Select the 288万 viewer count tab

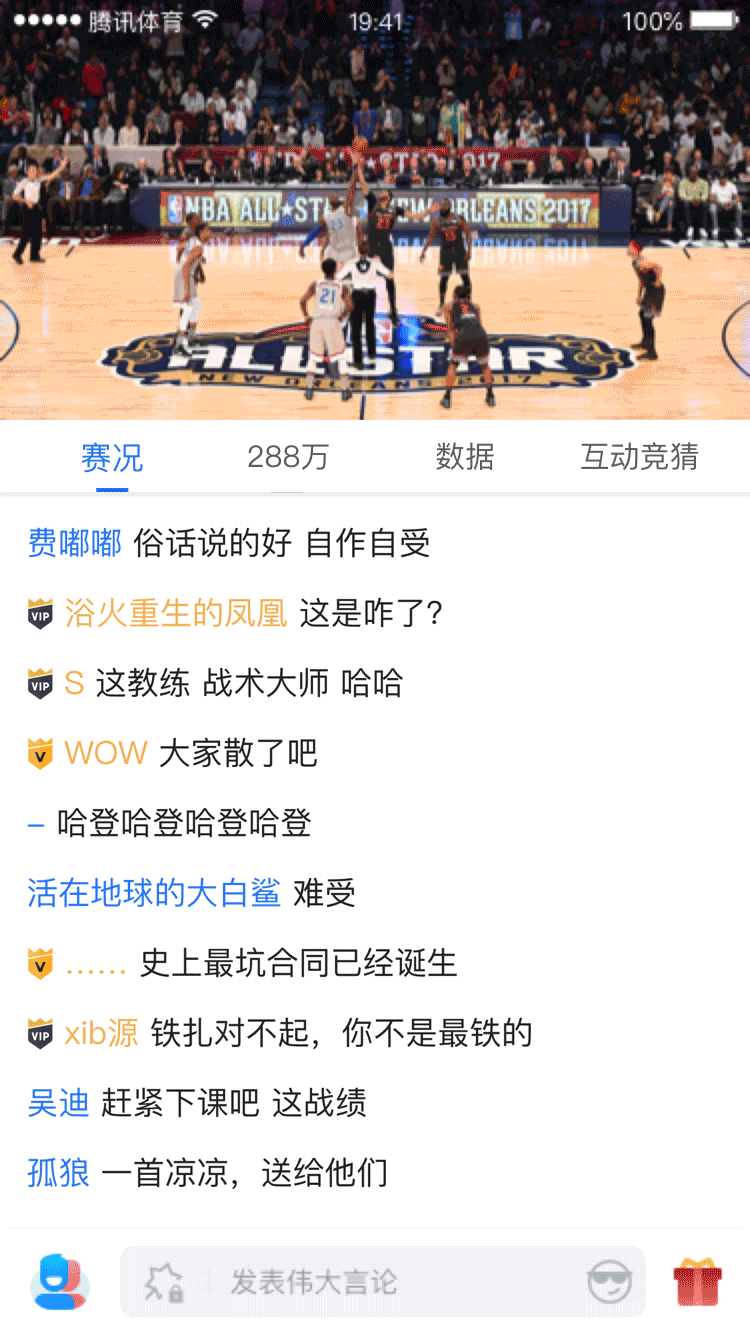point(288,457)
